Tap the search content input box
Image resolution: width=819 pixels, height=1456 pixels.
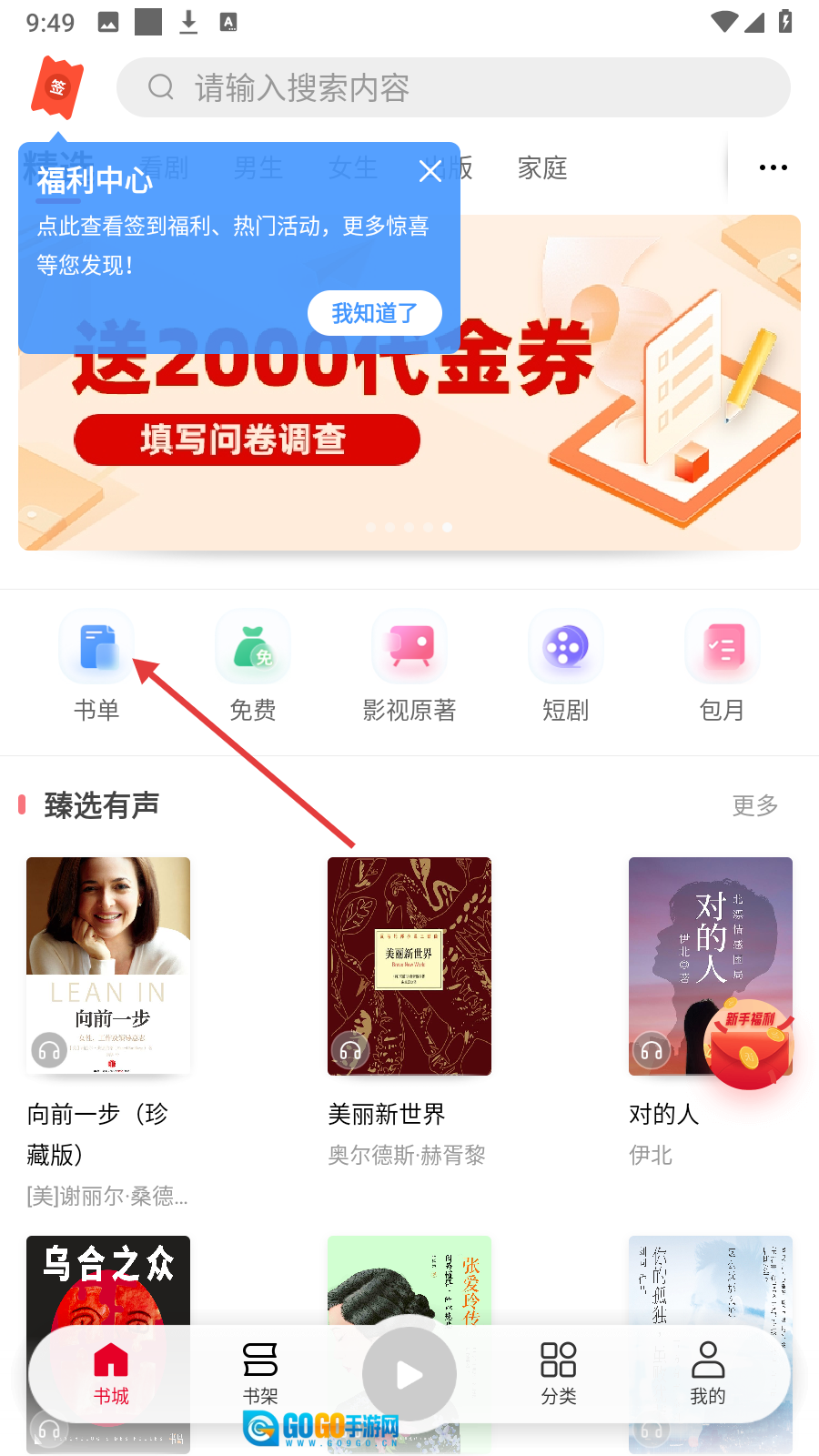coord(453,87)
